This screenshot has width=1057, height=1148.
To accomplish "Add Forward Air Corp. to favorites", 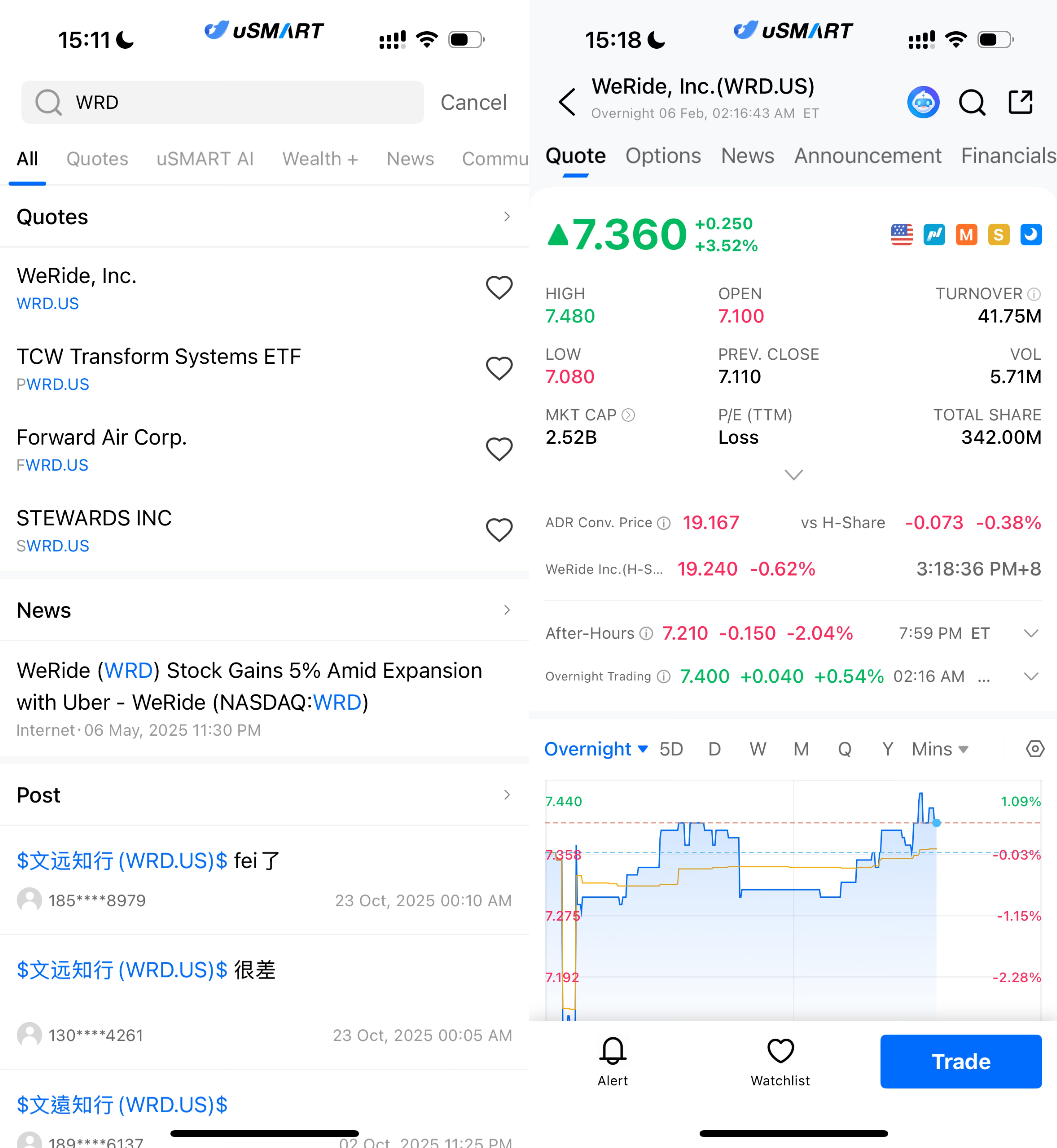I will point(499,449).
